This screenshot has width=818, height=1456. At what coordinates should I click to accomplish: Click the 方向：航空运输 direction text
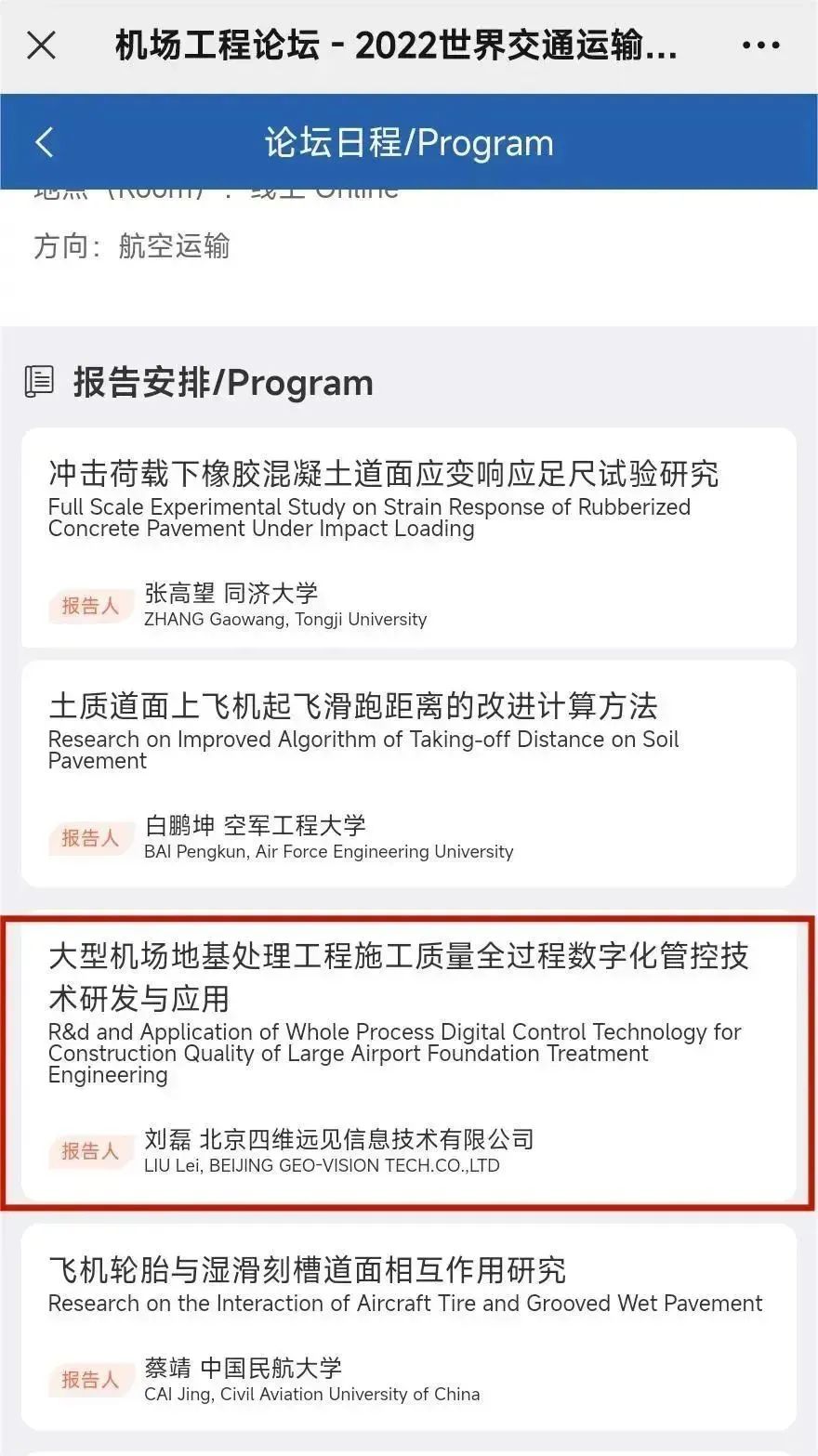(x=132, y=246)
